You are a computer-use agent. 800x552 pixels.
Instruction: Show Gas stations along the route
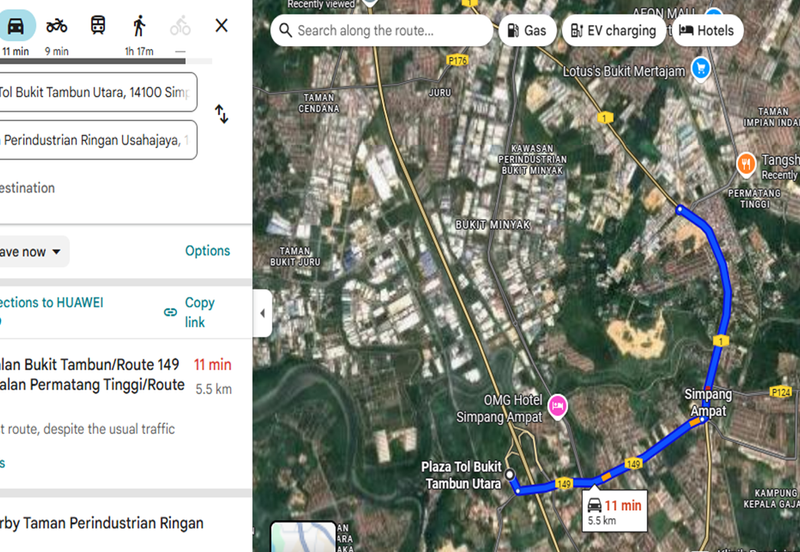527,31
